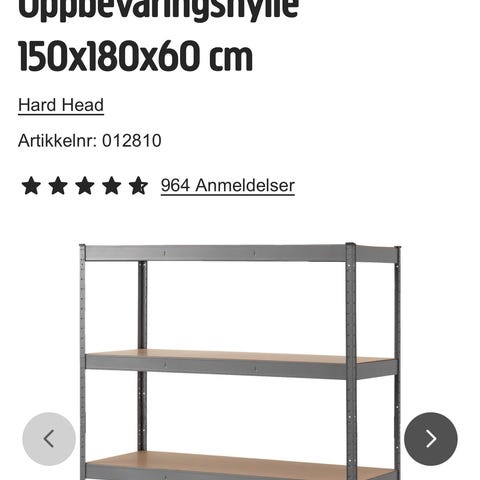Open the shelf product image
Image resolution: width=480 pixels, height=480 pixels.
point(240,361)
